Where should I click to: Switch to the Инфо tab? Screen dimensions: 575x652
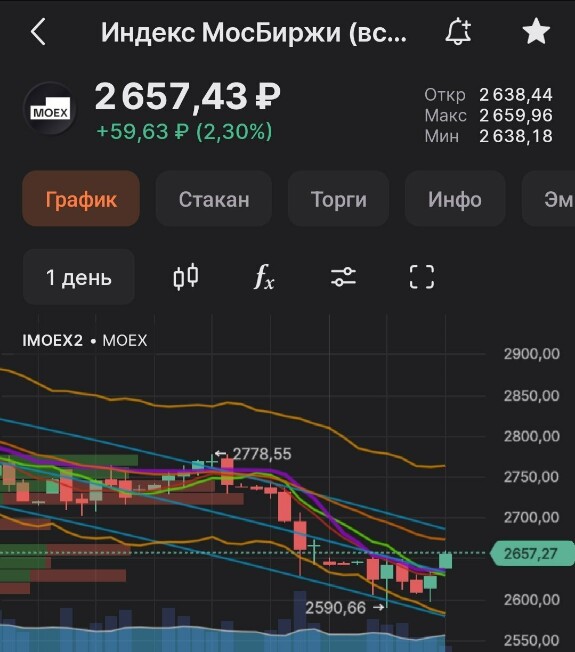point(455,199)
